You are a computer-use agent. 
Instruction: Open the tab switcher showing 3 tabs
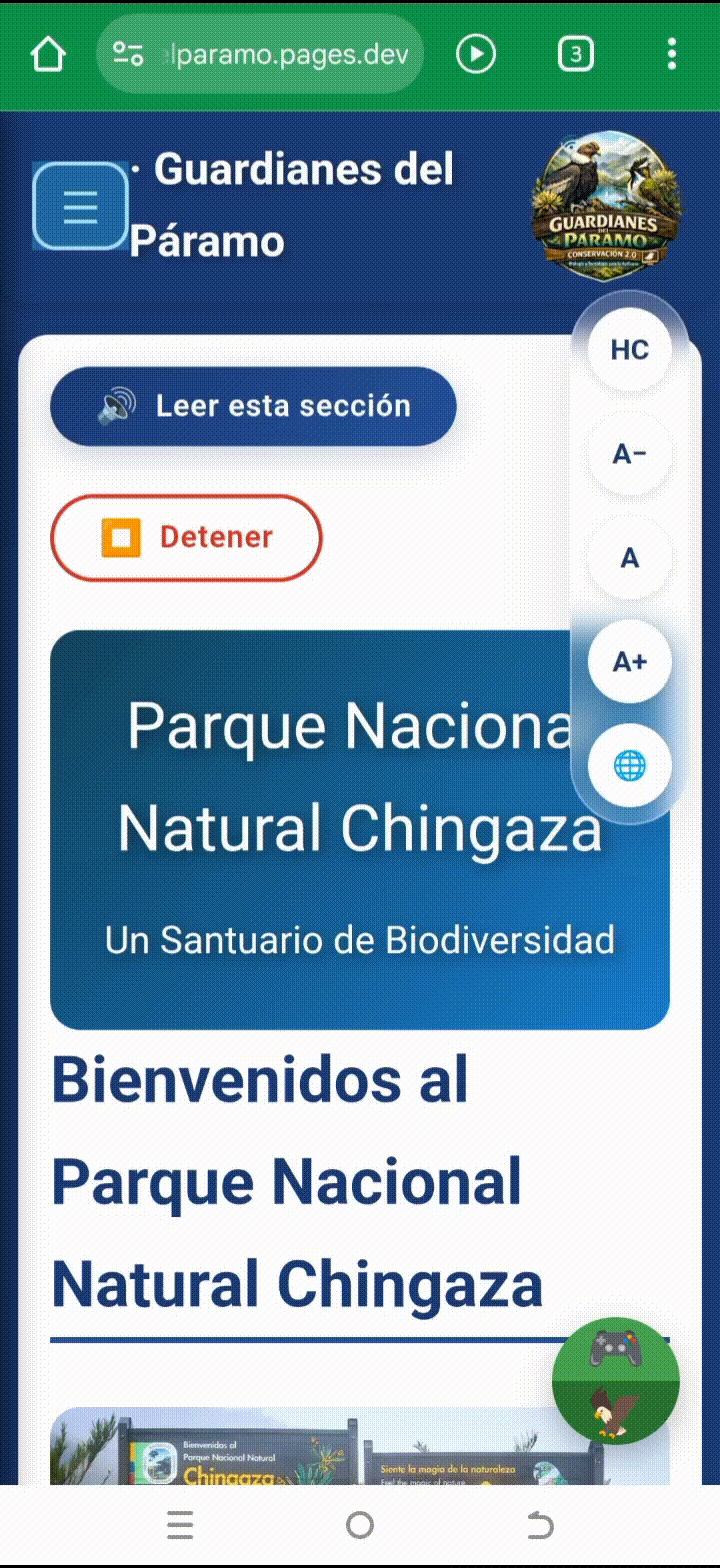coord(575,54)
